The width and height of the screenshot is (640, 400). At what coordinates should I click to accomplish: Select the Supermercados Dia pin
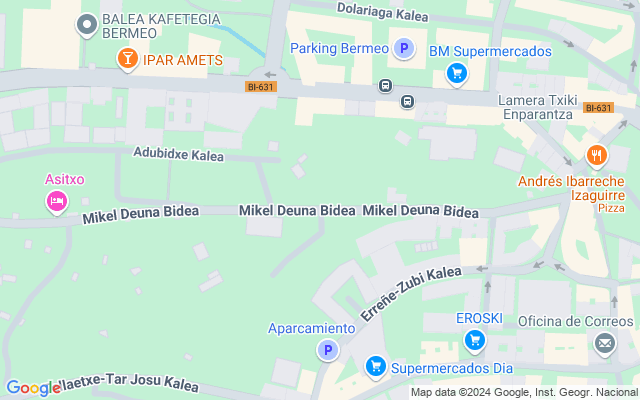coord(376,367)
